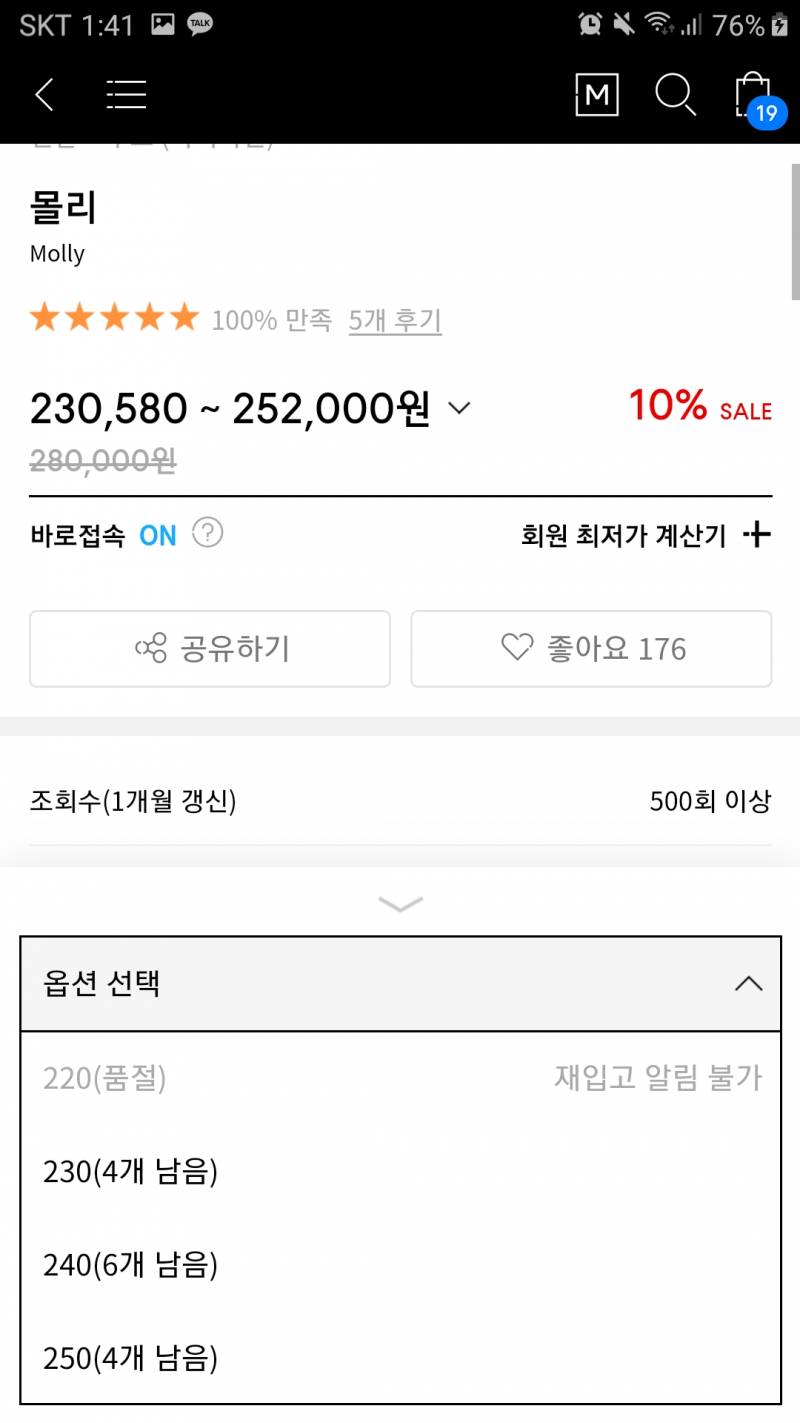Open the help question mark beside 바로접속
This screenshot has height=1423, width=800.
click(x=208, y=534)
